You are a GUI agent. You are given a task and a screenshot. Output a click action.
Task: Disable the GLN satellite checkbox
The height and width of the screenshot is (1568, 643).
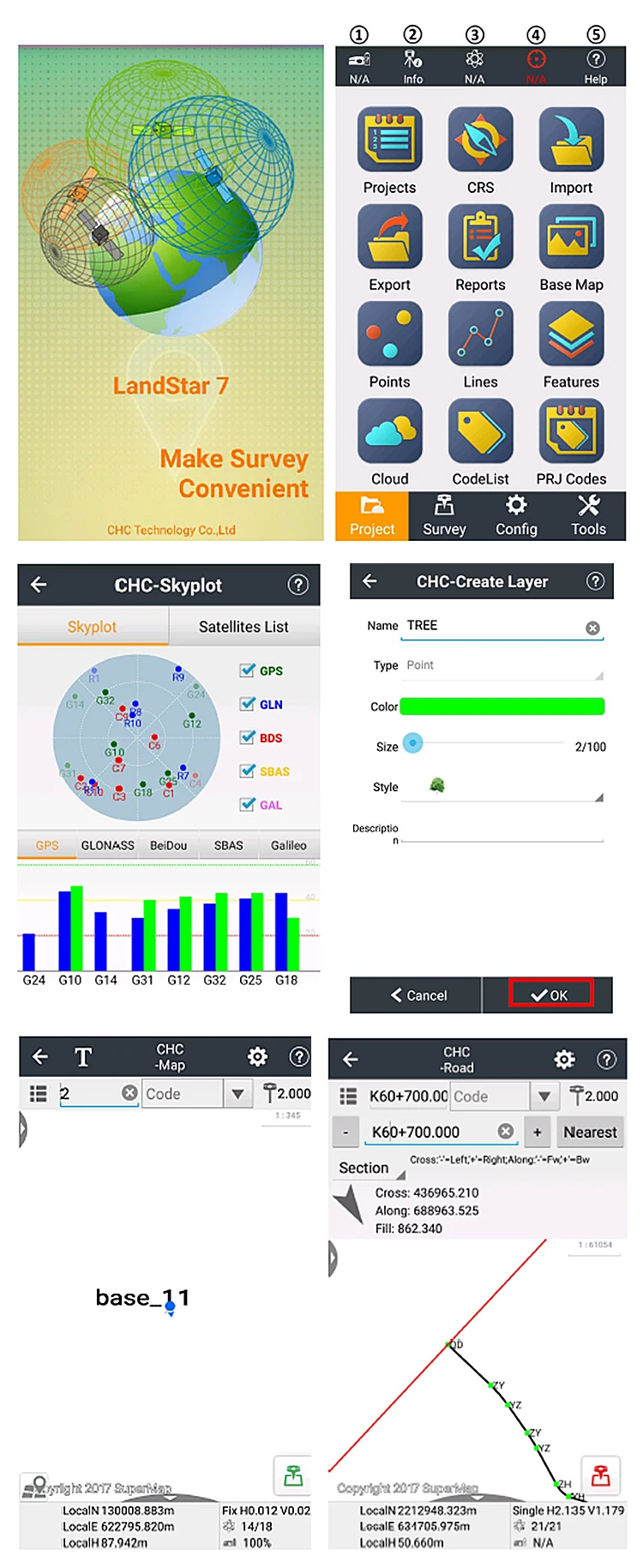tap(247, 704)
